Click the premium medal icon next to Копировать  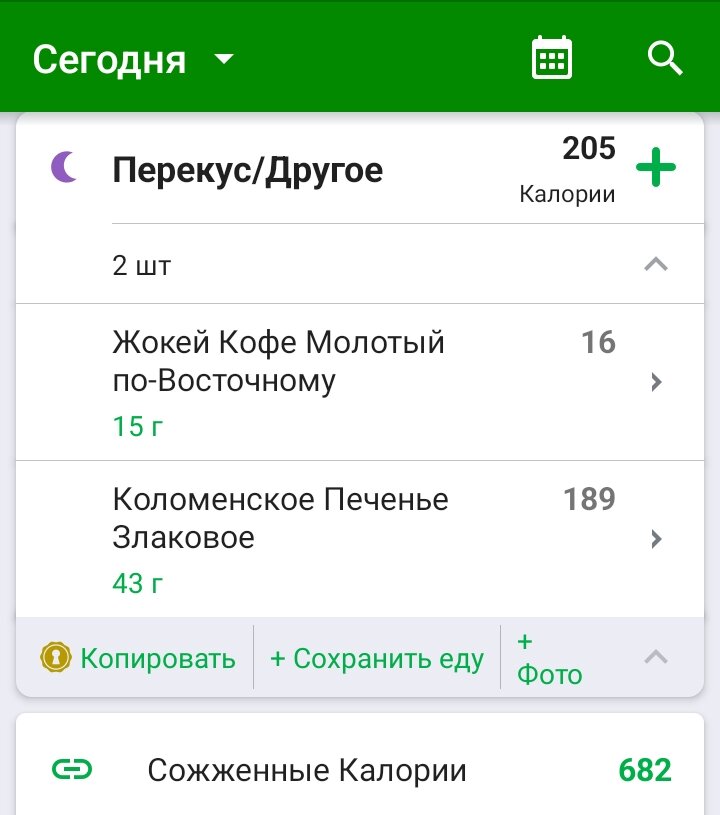(58, 658)
